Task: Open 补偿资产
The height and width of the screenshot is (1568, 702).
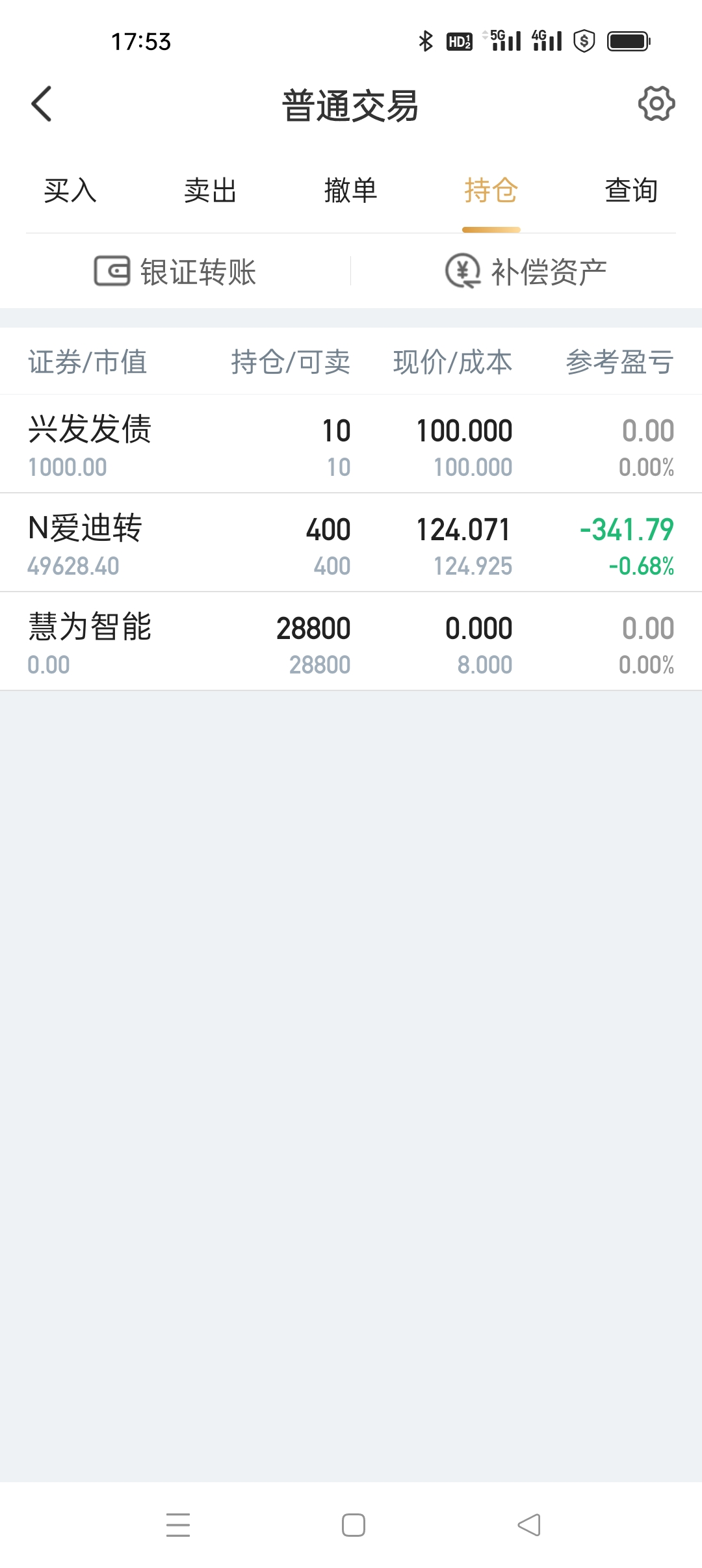Action: (x=526, y=272)
